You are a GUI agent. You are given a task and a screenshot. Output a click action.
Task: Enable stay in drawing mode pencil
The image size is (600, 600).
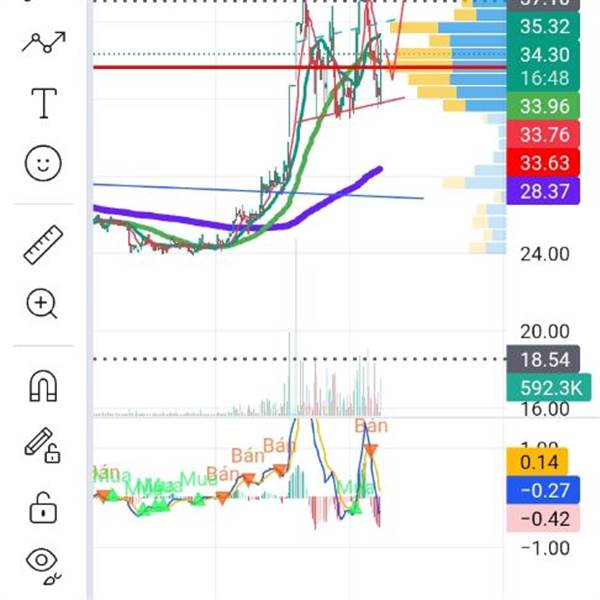click(43, 445)
